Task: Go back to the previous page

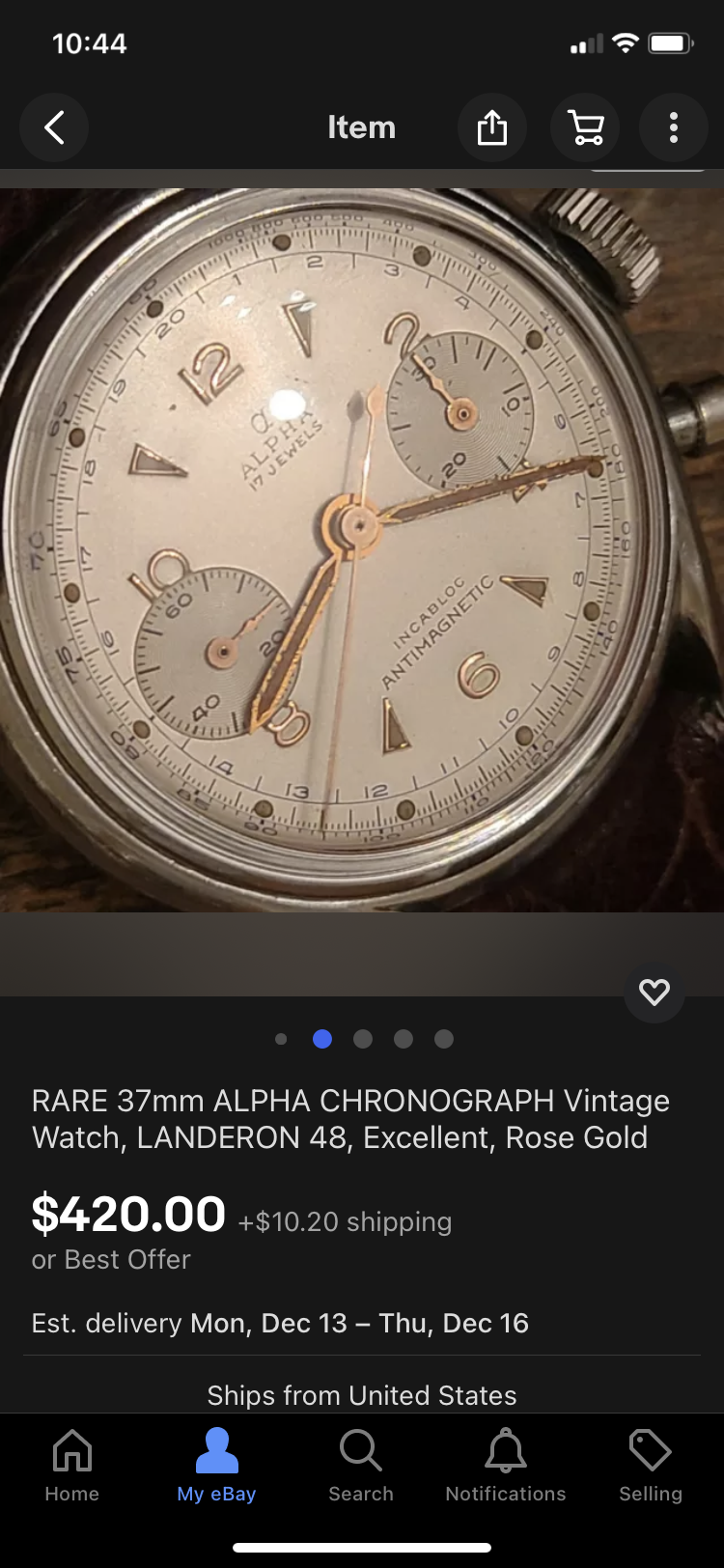Action: (x=54, y=127)
